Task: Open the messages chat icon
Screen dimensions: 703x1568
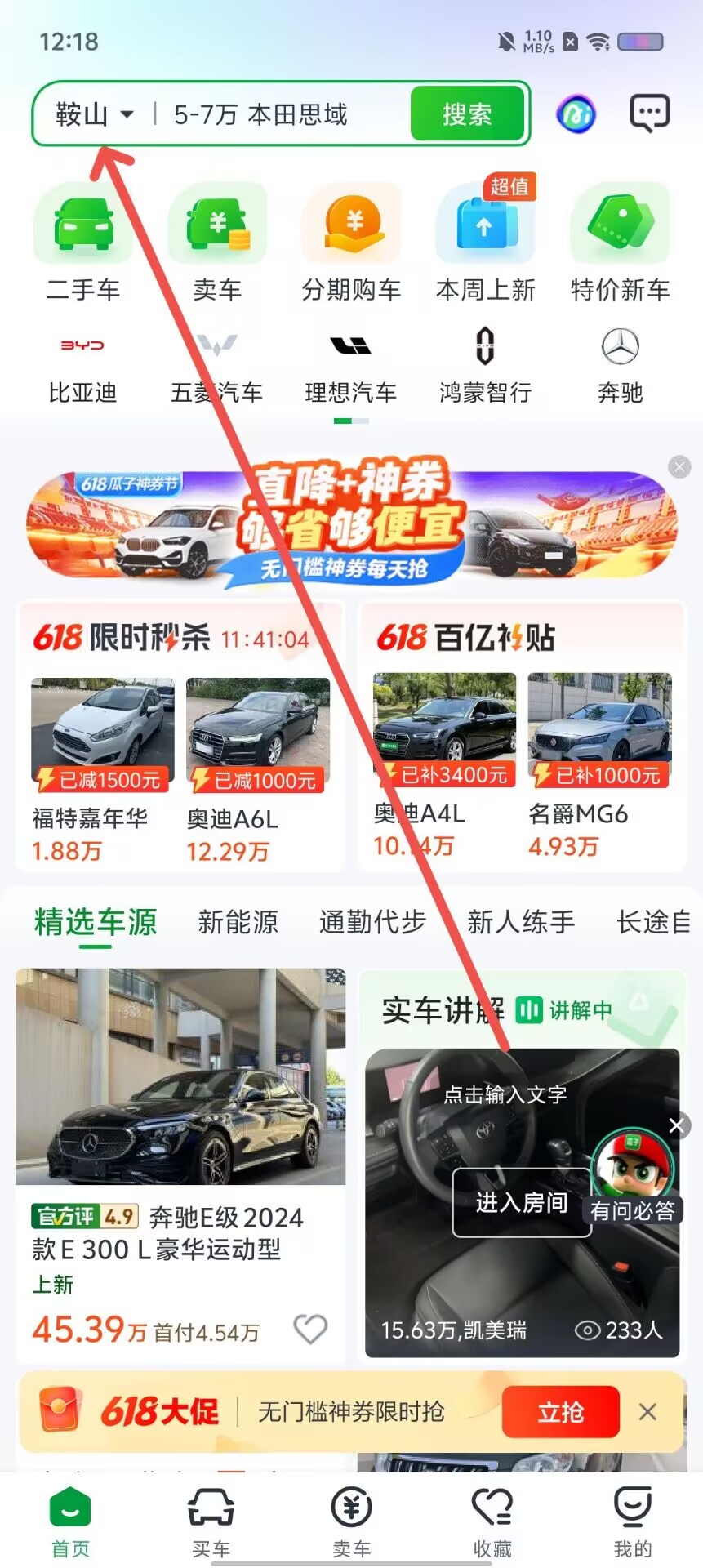Action: [x=649, y=114]
